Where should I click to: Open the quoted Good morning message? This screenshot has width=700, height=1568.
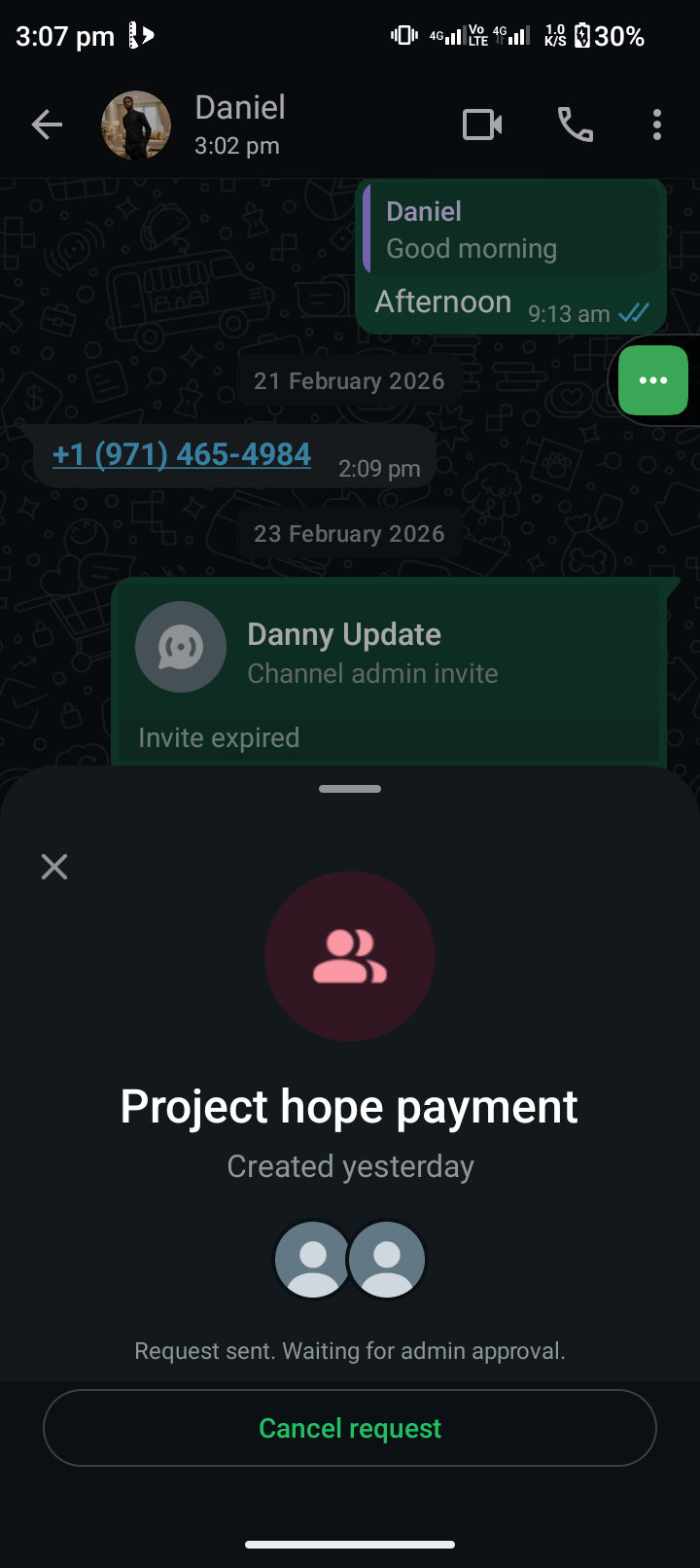coord(510,231)
